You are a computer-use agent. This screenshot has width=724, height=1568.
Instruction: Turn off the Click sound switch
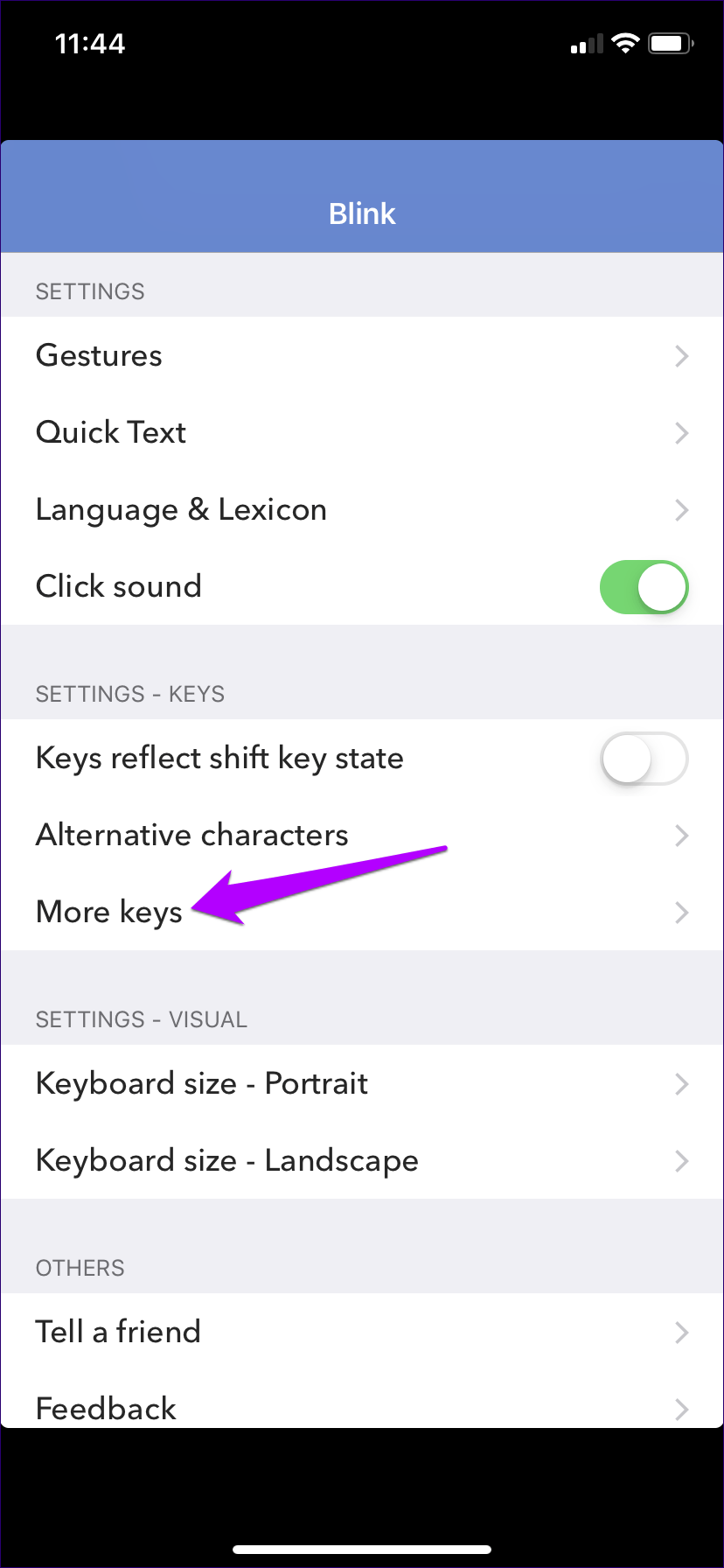click(x=644, y=586)
